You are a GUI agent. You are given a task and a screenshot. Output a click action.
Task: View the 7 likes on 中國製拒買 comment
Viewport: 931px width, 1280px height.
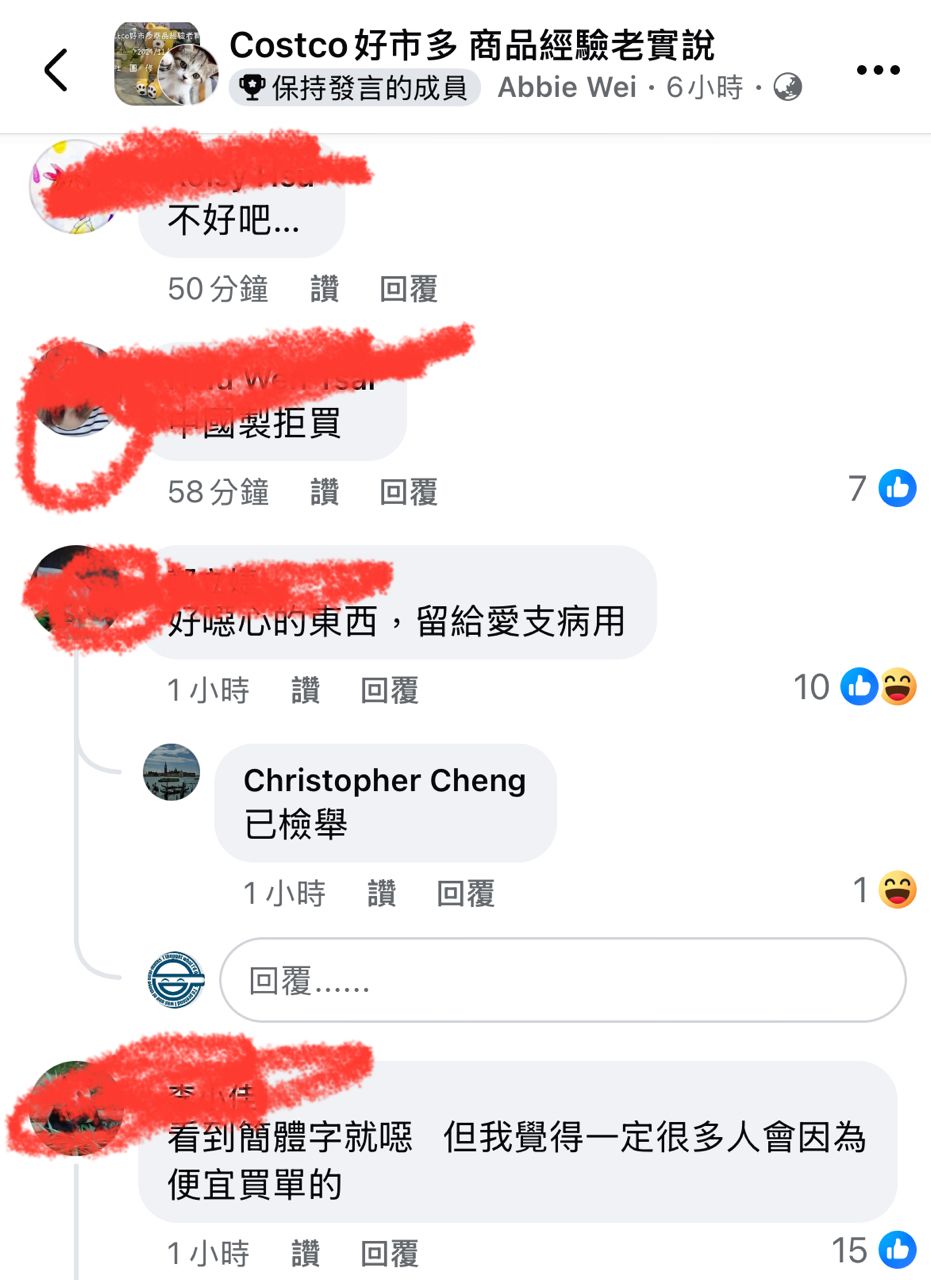tap(882, 489)
